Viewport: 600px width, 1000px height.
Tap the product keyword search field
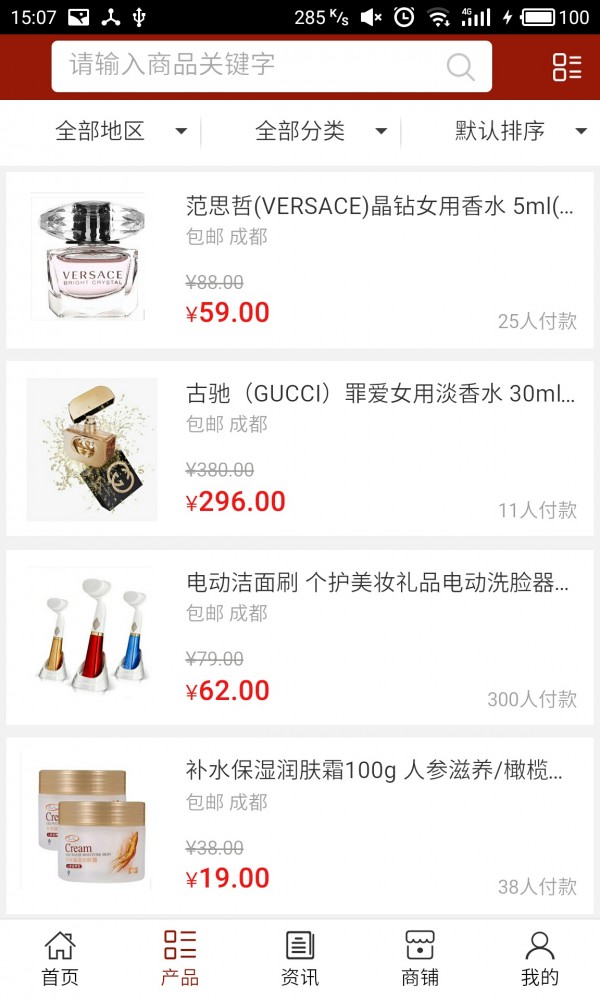point(250,66)
